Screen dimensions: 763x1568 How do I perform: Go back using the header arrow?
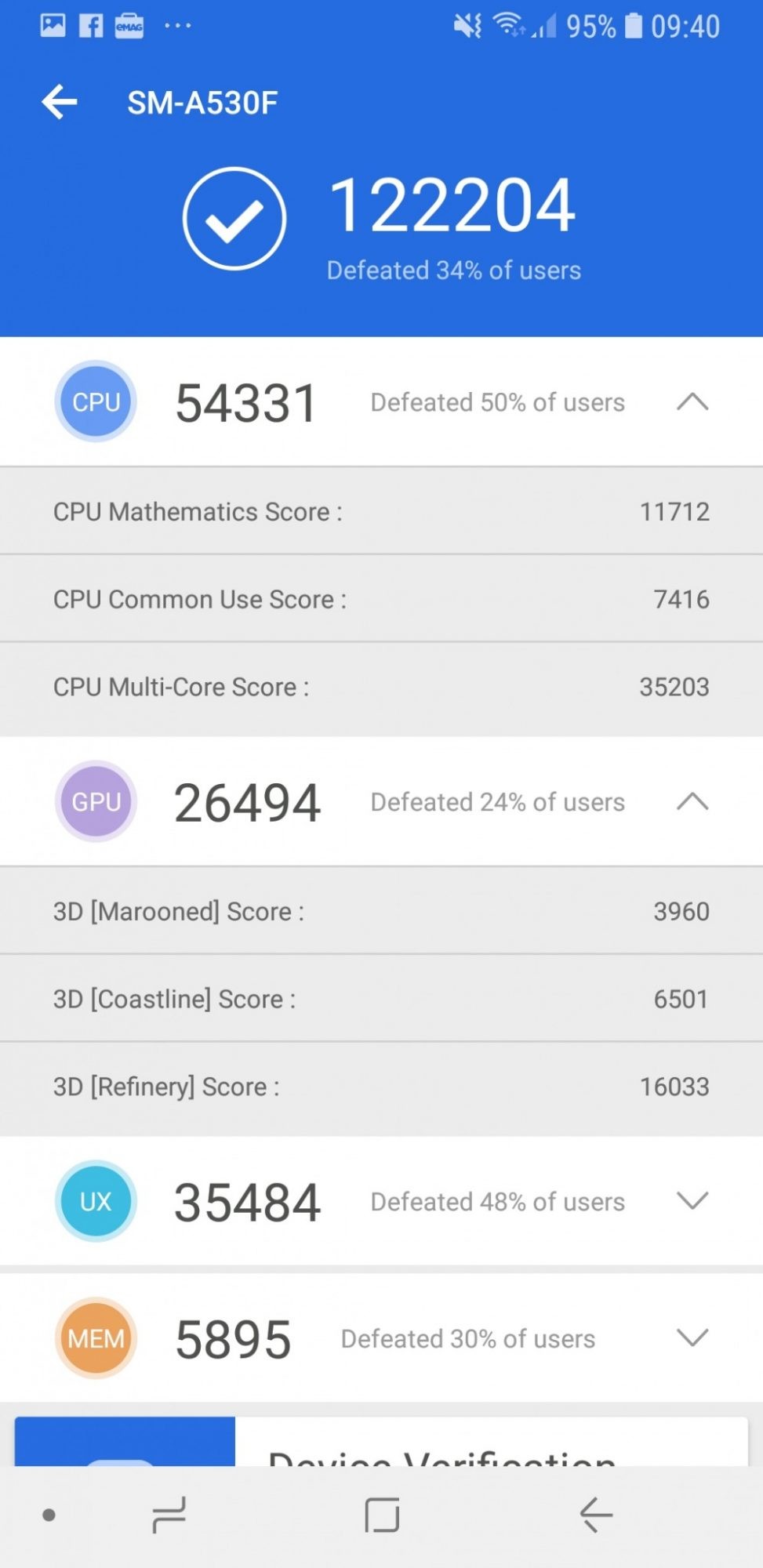(x=60, y=103)
